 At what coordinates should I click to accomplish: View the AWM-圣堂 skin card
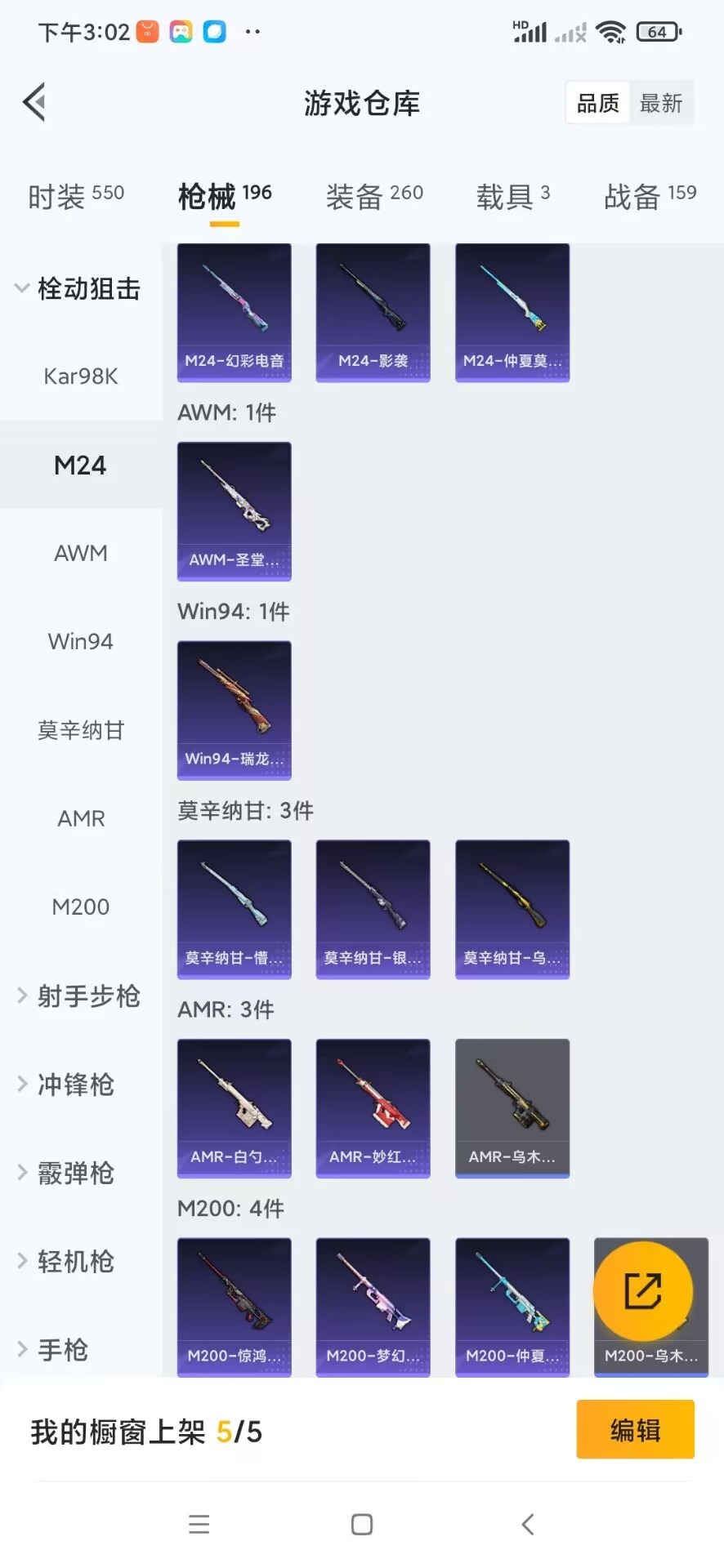coord(235,511)
